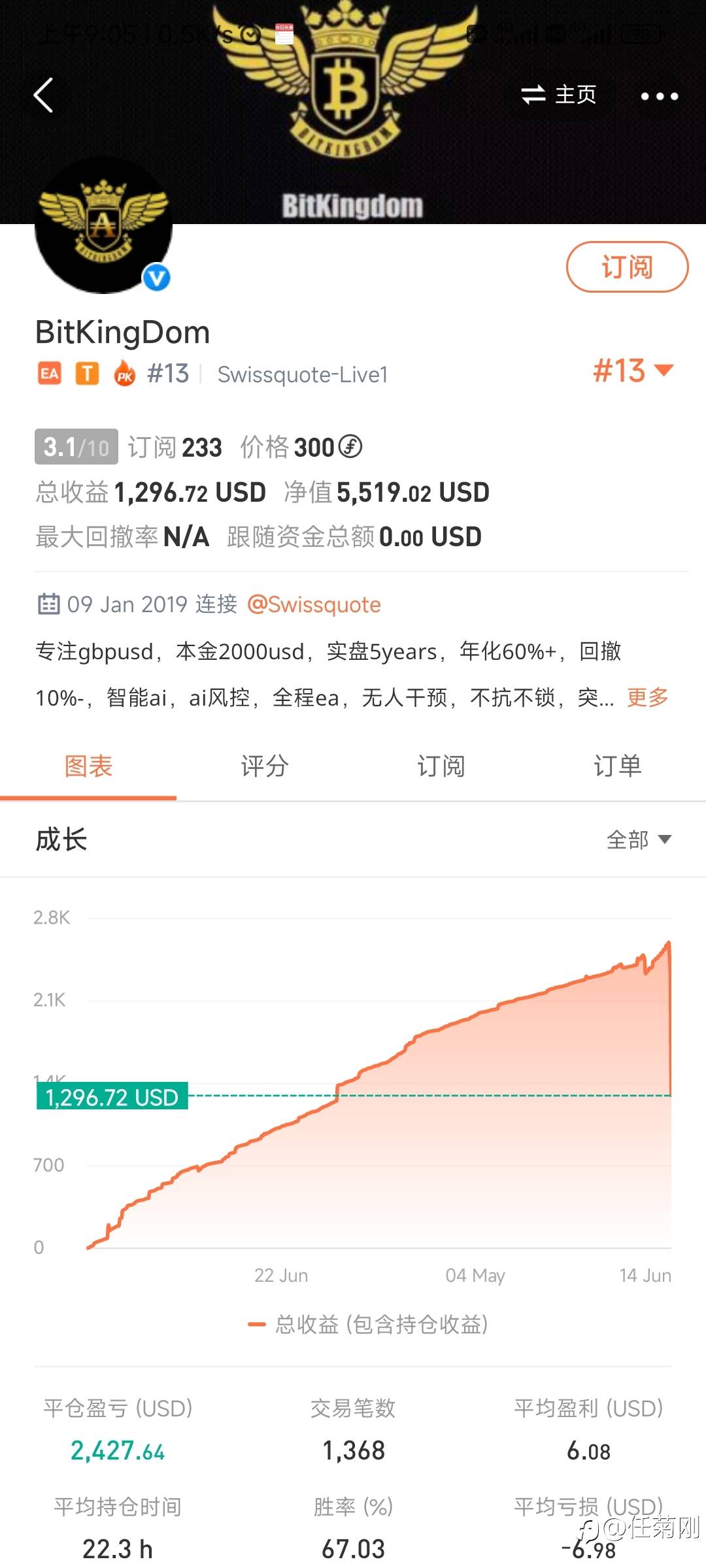The image size is (706, 1568).
Task: Switch to the 订阅 subscriptions tab
Action: (x=441, y=766)
